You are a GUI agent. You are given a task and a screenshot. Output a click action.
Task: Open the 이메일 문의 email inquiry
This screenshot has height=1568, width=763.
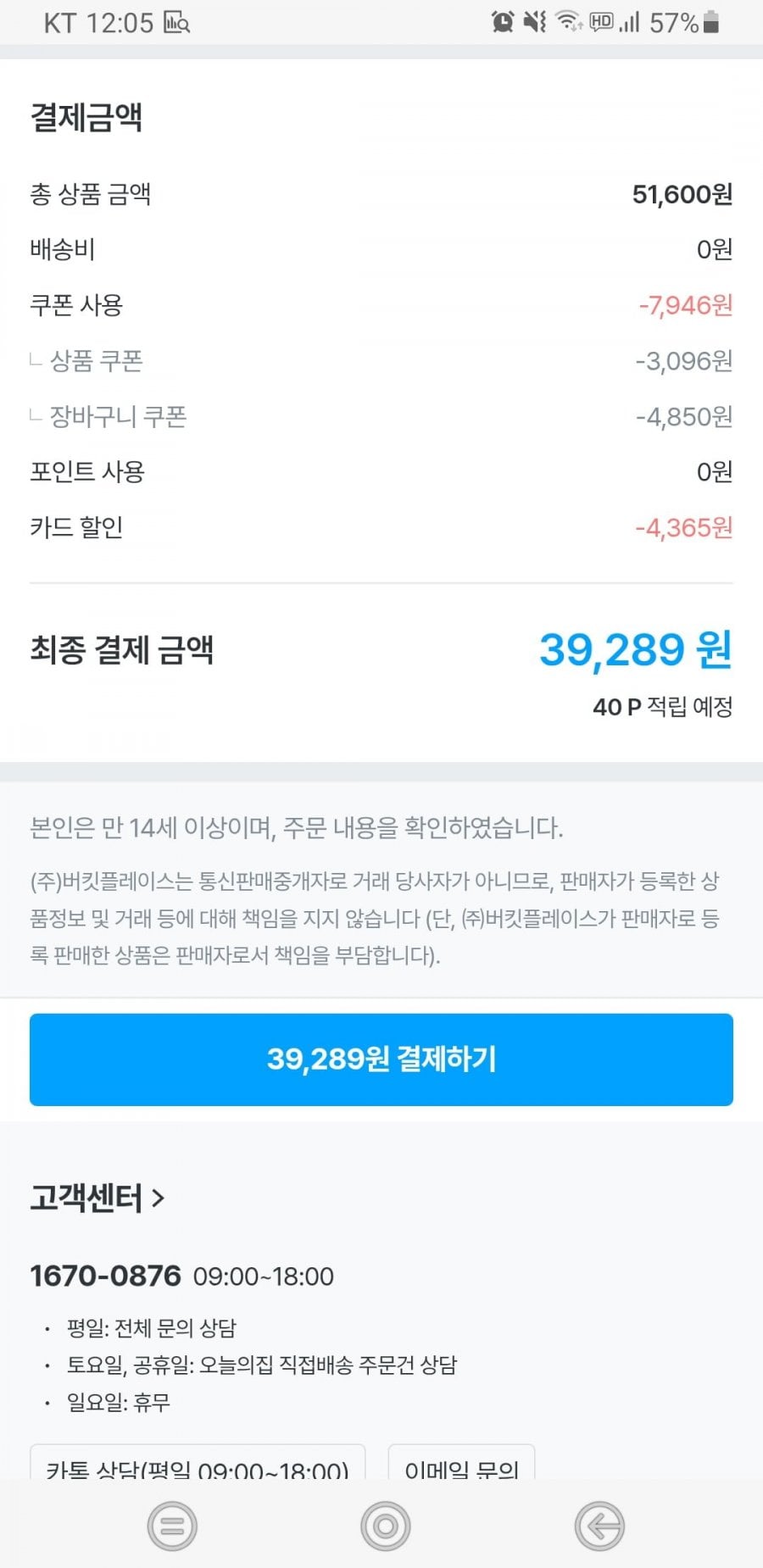pyautogui.click(x=461, y=1463)
